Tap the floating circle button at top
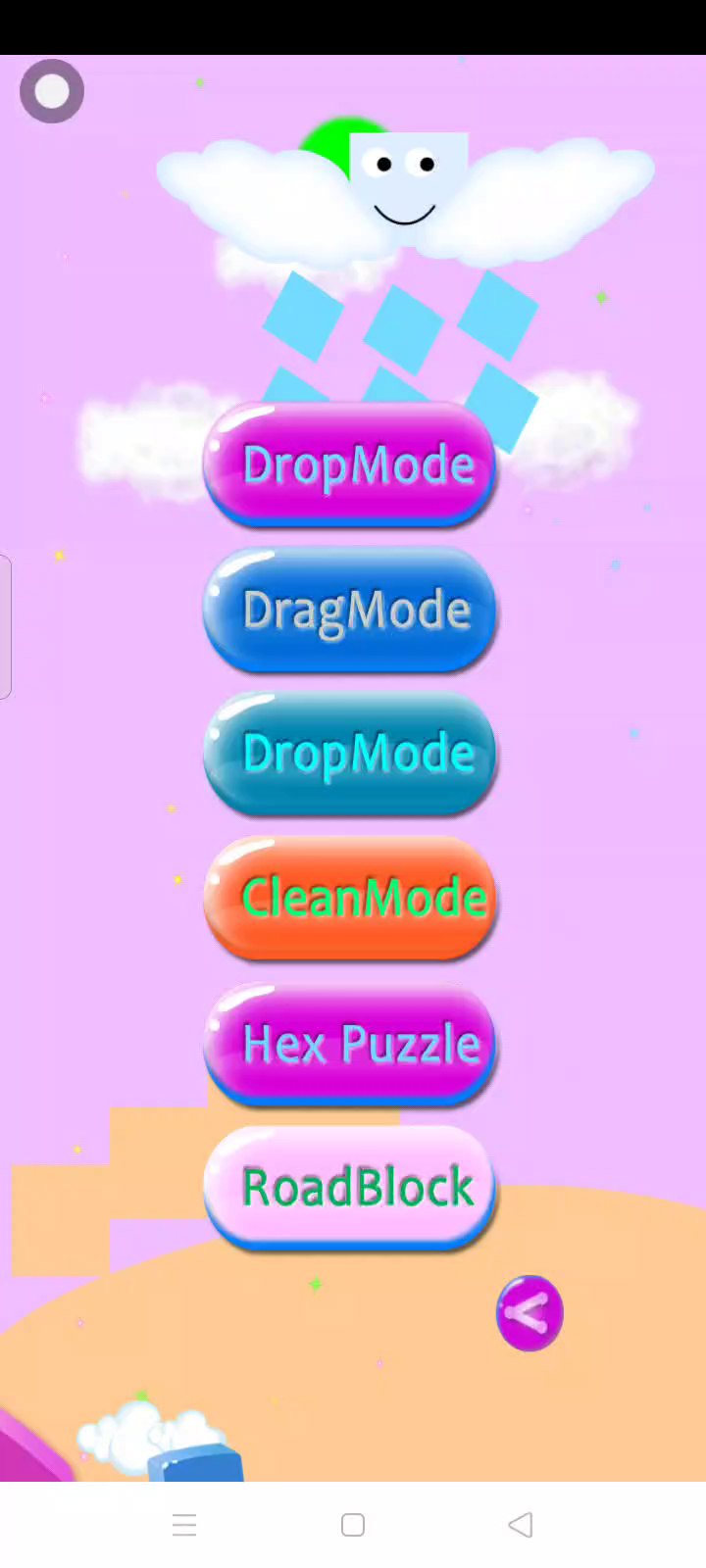This screenshot has width=706, height=1568. (x=52, y=91)
